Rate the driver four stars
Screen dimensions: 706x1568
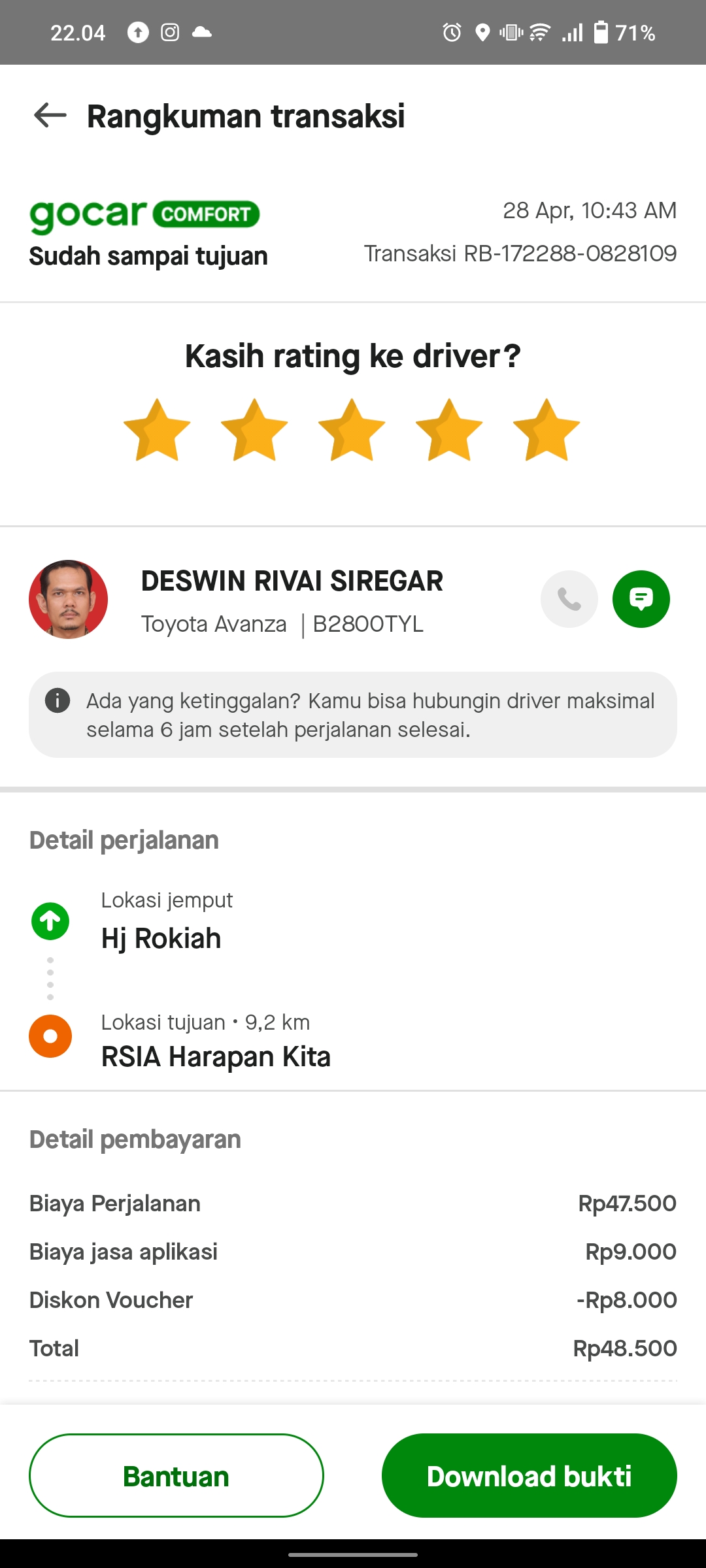(x=449, y=431)
